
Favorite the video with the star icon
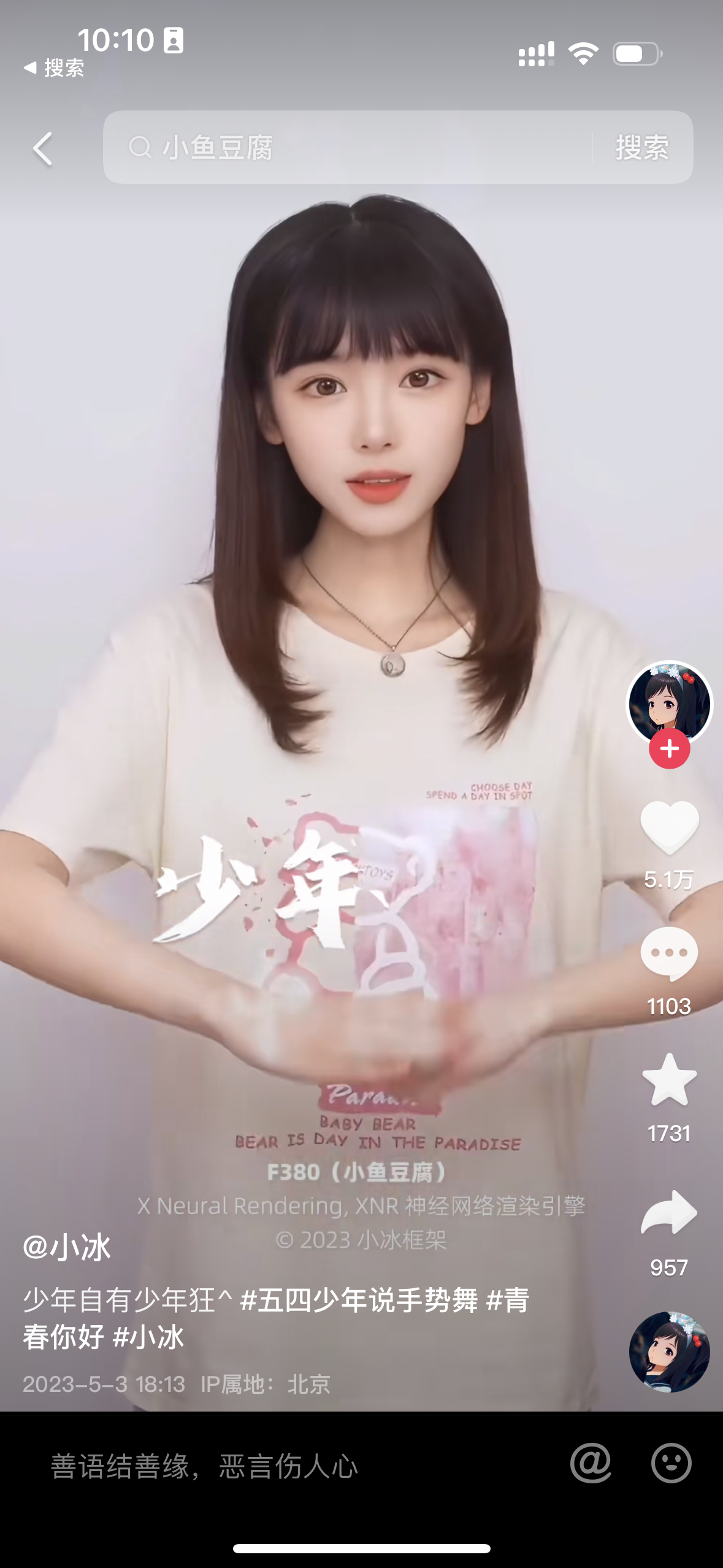click(x=668, y=1080)
